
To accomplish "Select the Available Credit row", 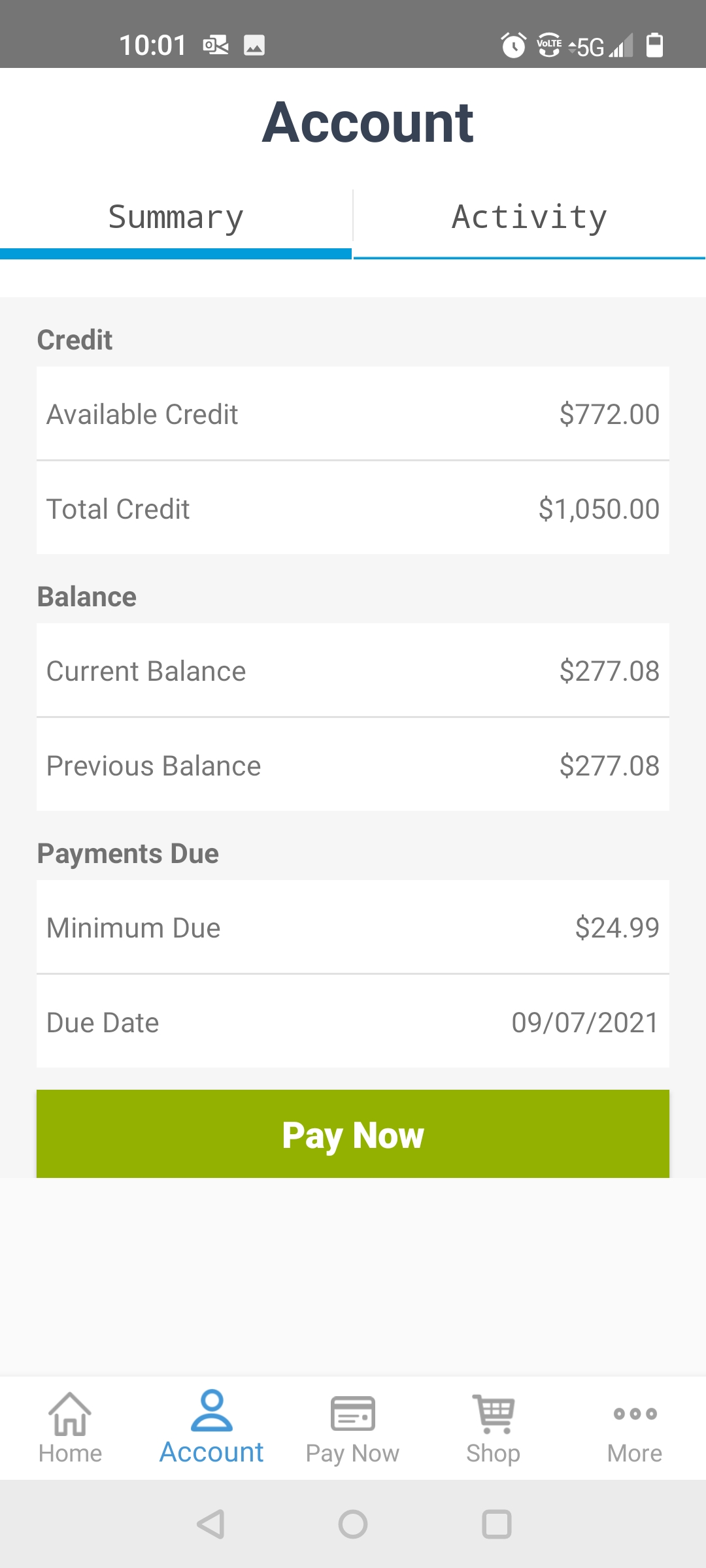I will (353, 413).
